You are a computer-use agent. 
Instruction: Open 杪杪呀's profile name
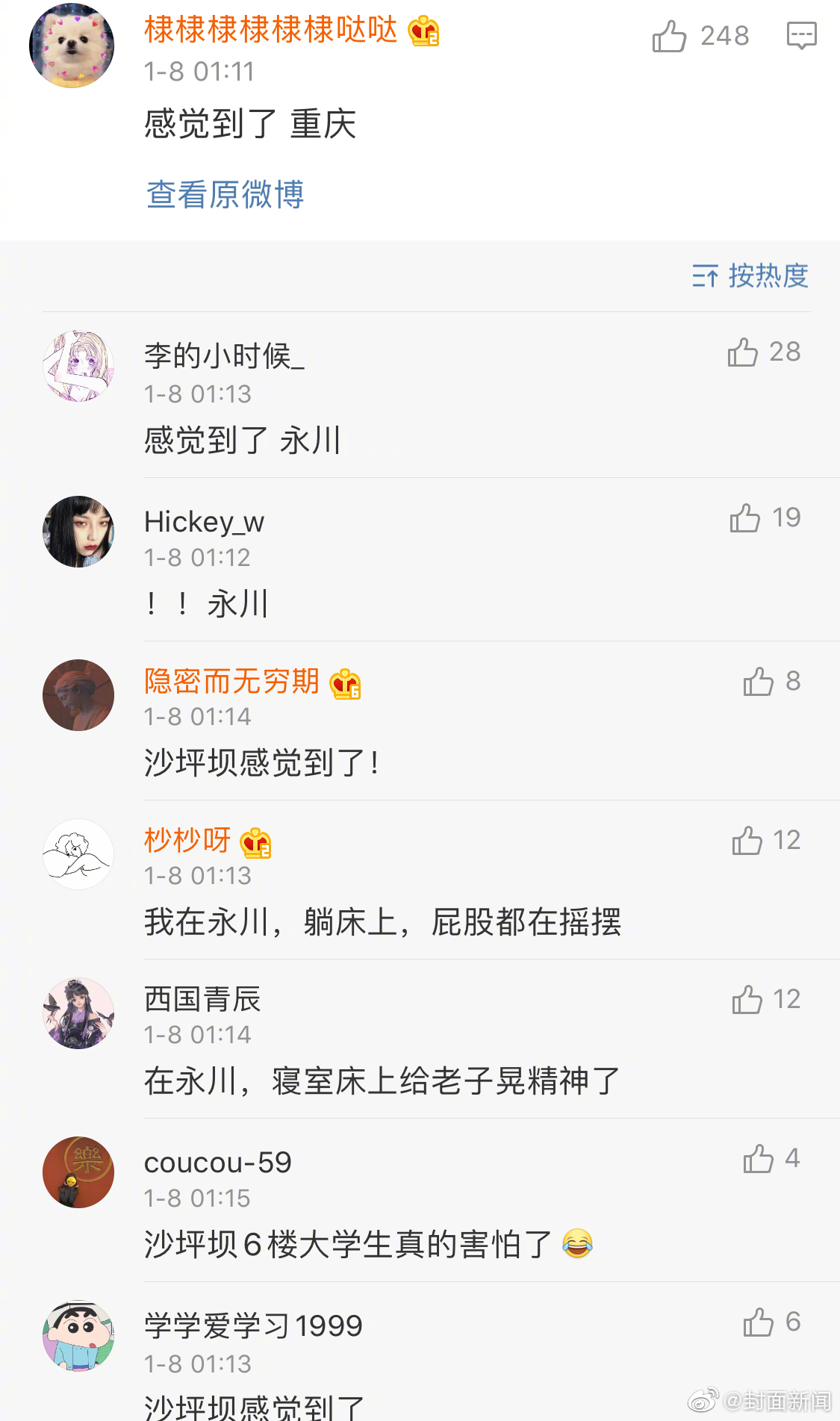187,840
